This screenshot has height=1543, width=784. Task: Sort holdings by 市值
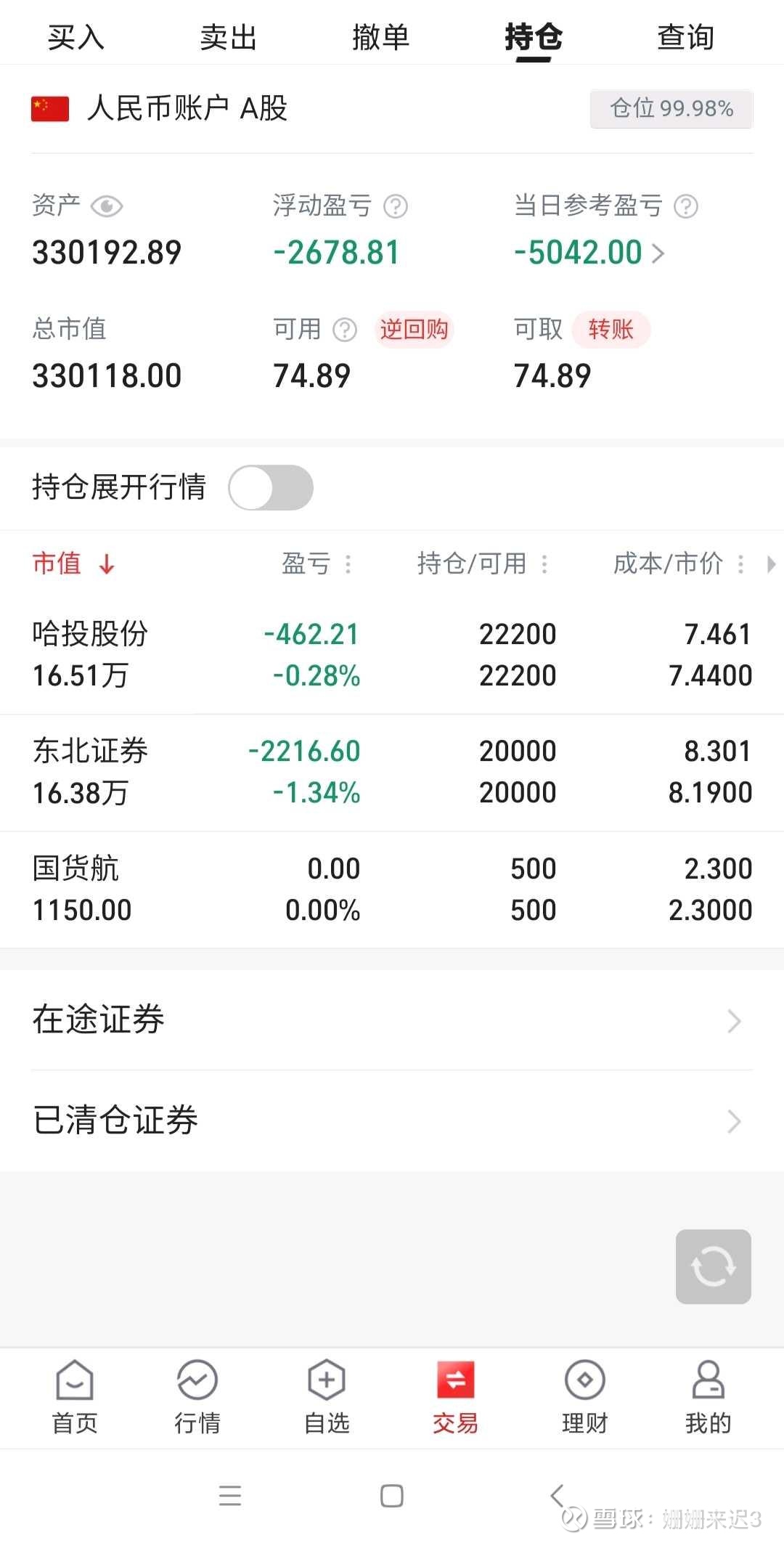(73, 563)
